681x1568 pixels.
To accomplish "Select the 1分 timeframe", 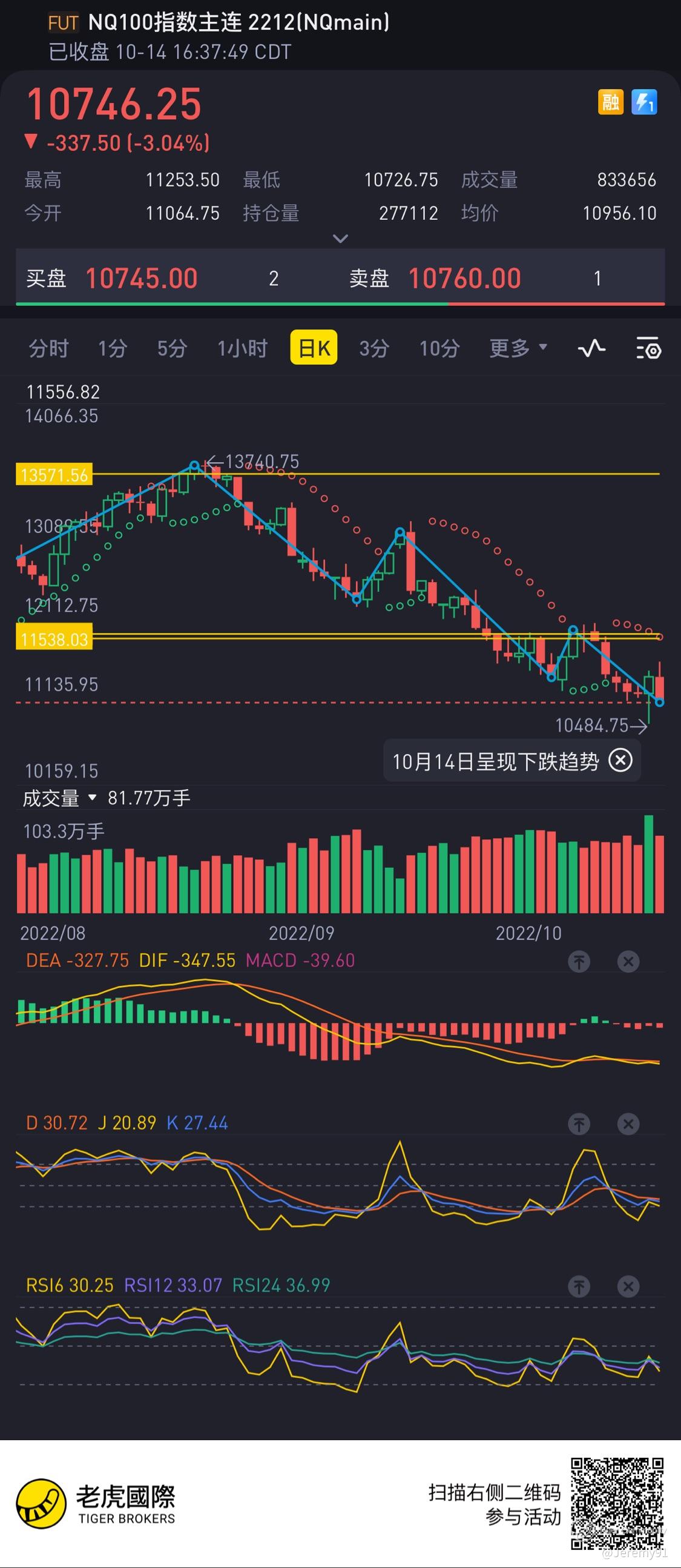I will click(113, 348).
